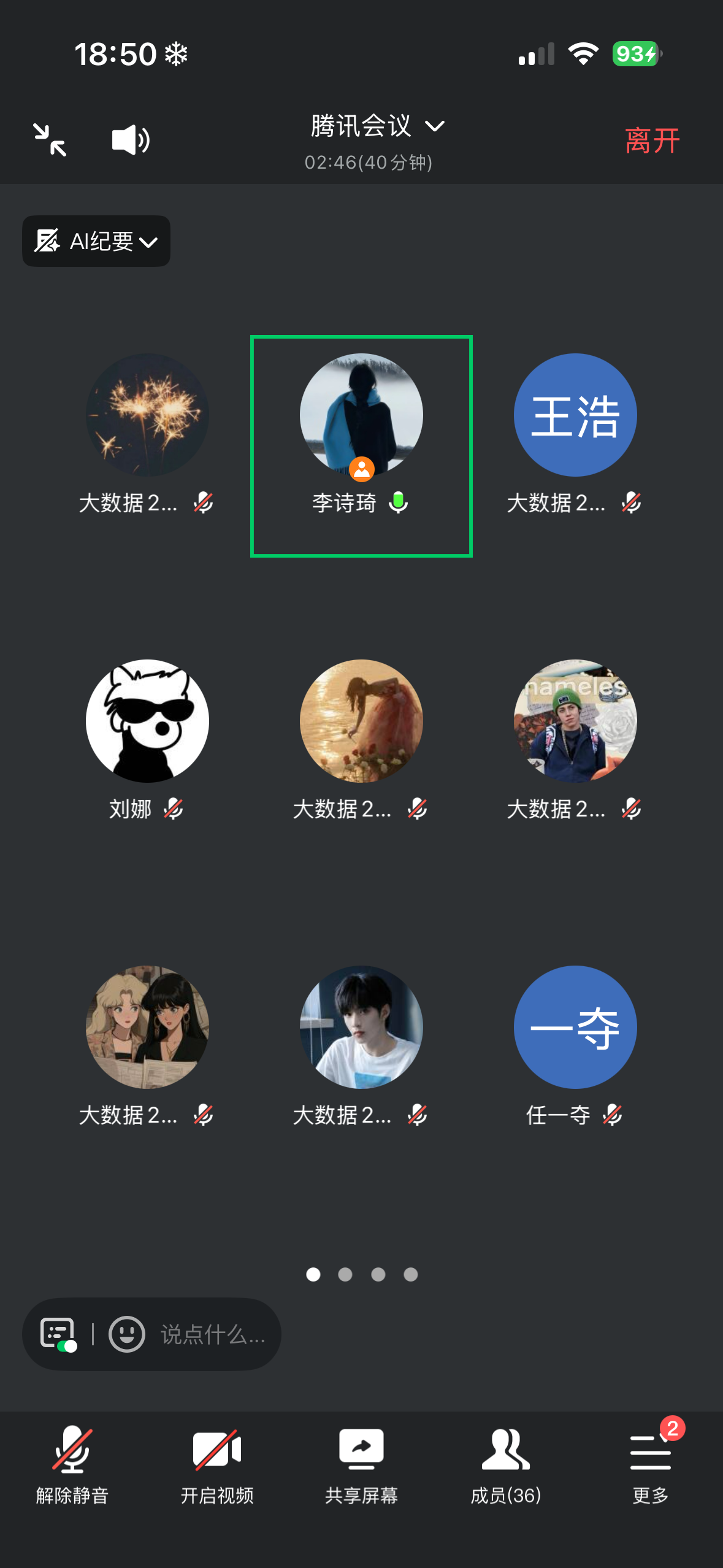Open the AI纪要 dropdown
This screenshot has width=723, height=1568.
pyautogui.click(x=96, y=241)
